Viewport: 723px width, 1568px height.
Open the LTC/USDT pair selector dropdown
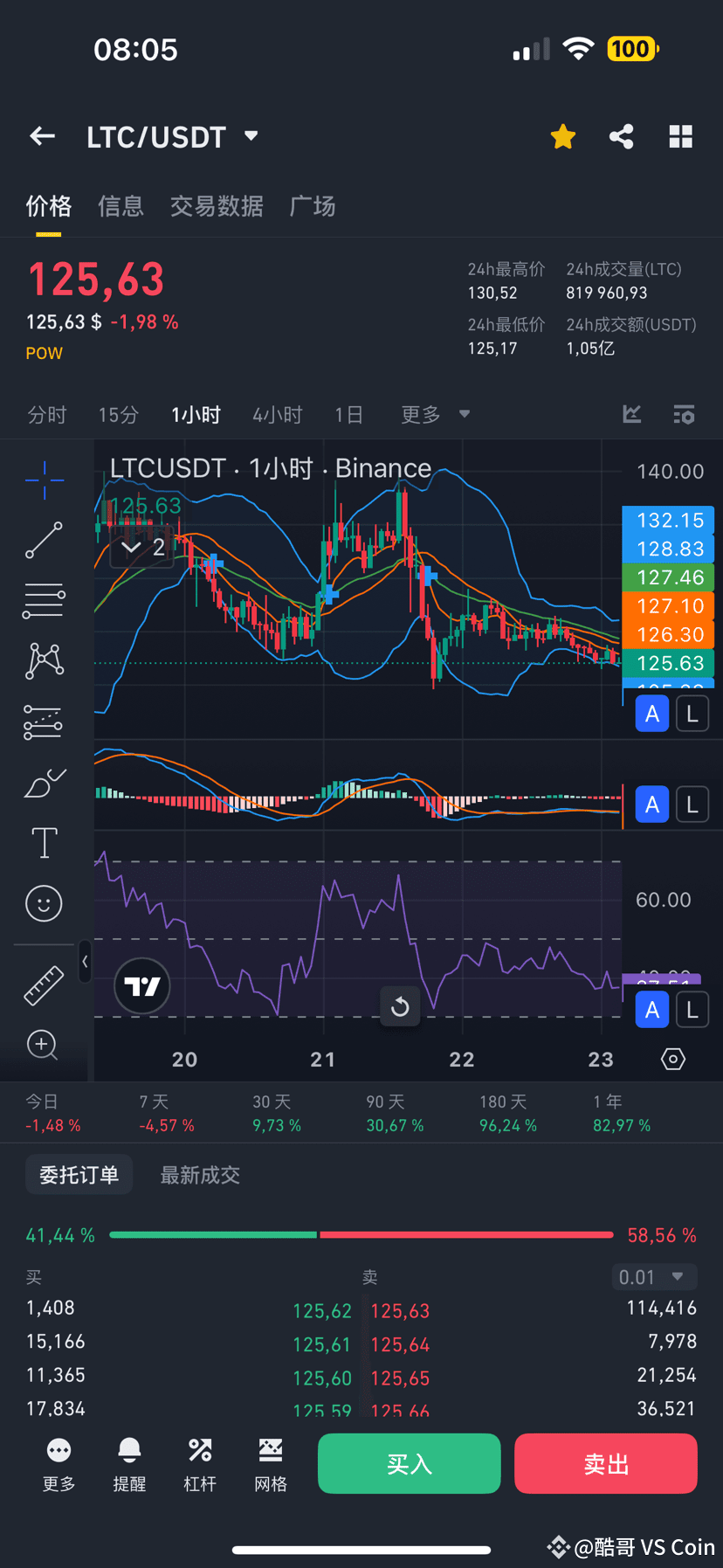tap(250, 136)
